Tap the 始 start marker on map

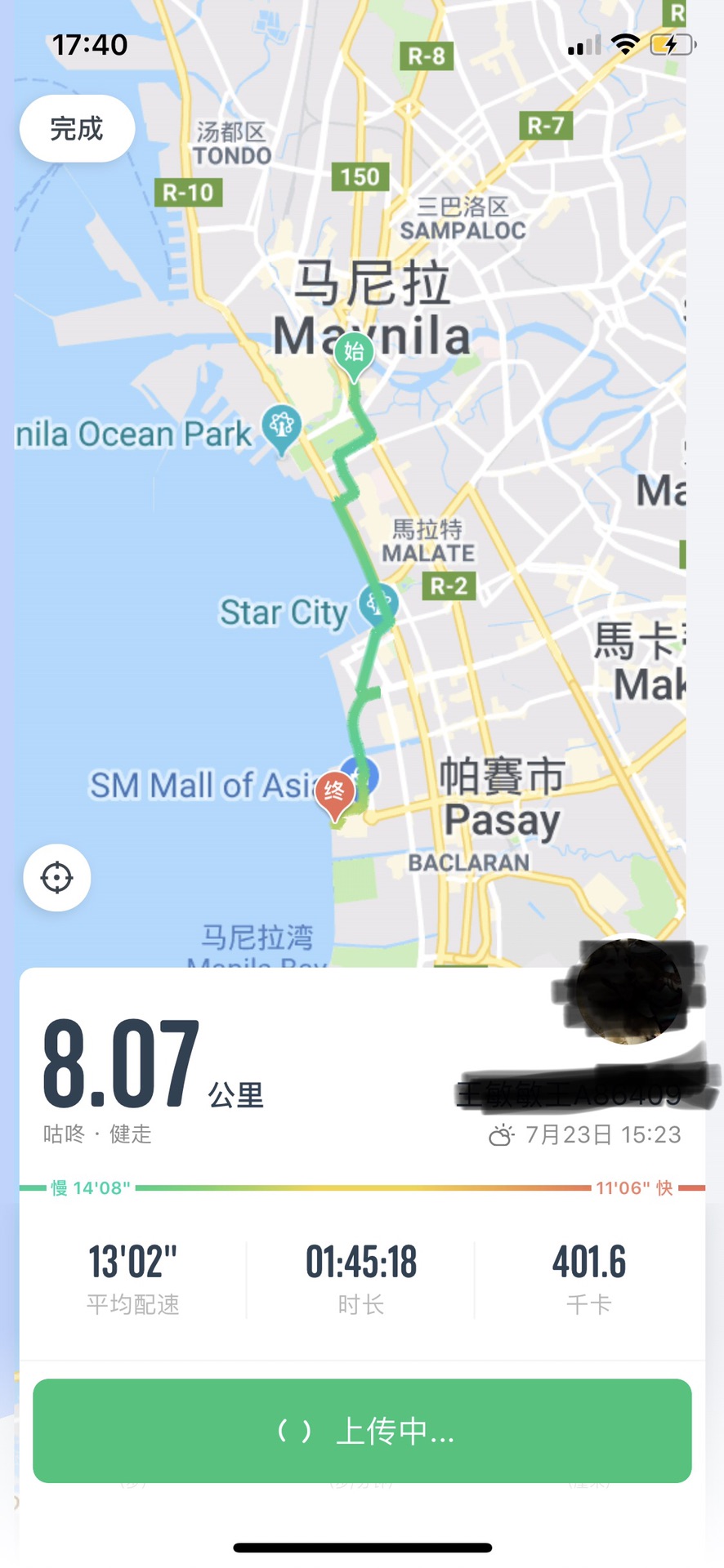tap(354, 353)
